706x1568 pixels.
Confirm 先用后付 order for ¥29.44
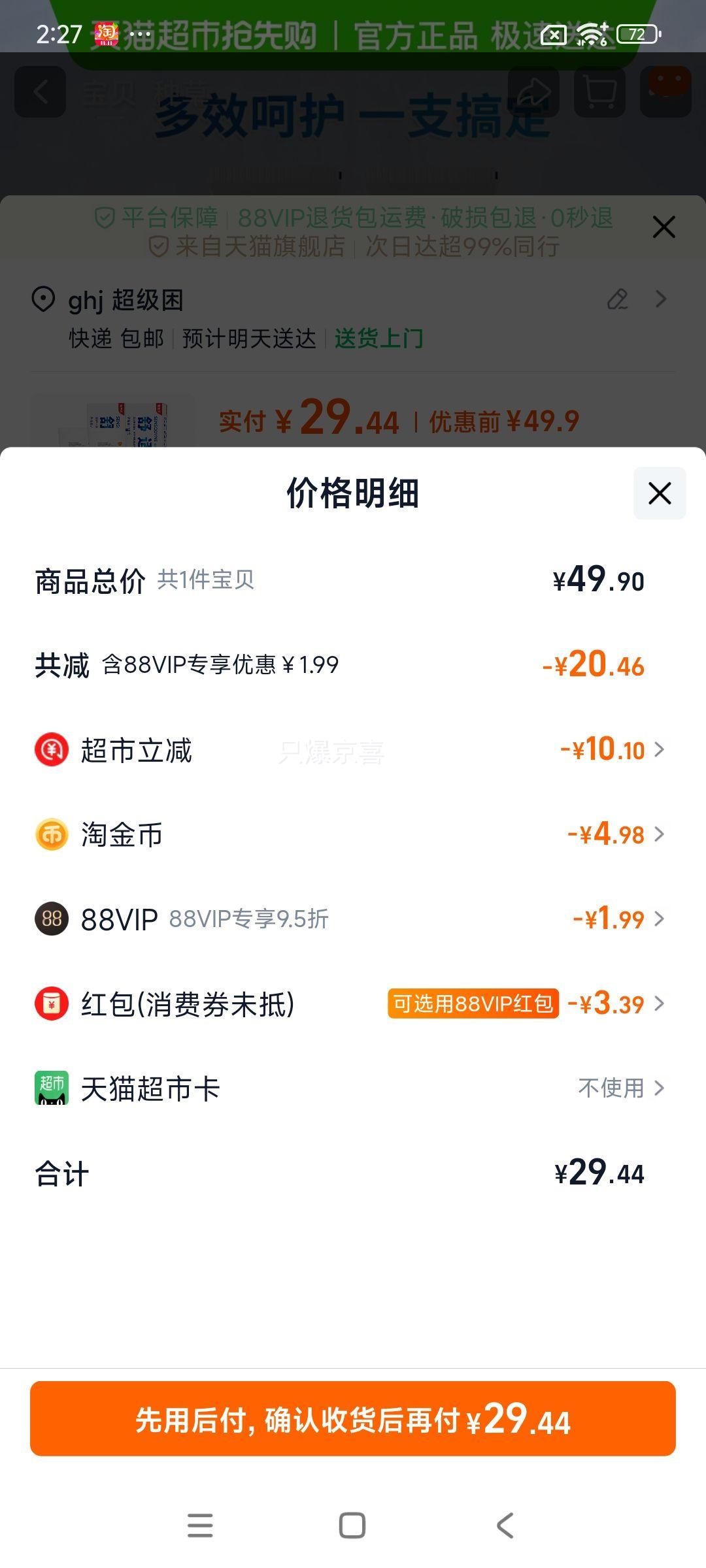coord(353,1418)
